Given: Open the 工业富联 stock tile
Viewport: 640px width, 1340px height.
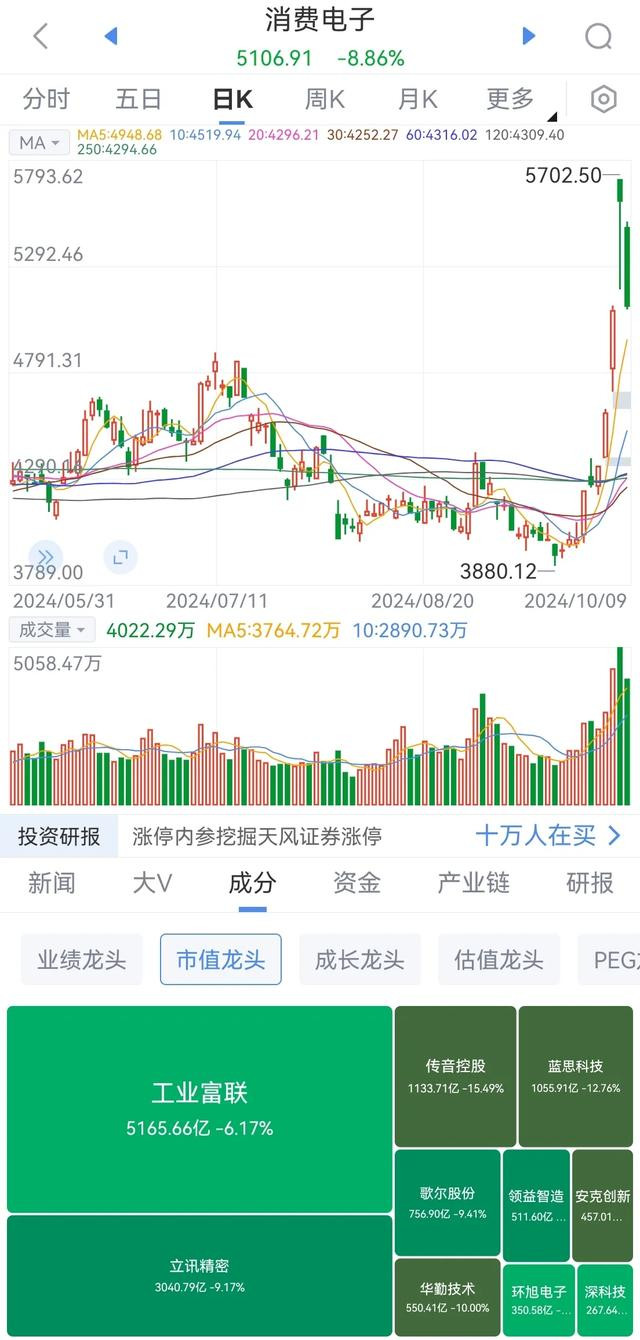Looking at the screenshot, I should click(x=199, y=1109).
